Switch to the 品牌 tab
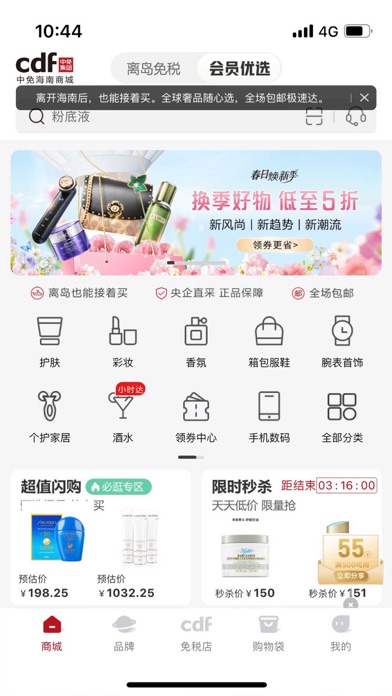Viewport: 392px width, 696px height. click(124, 634)
